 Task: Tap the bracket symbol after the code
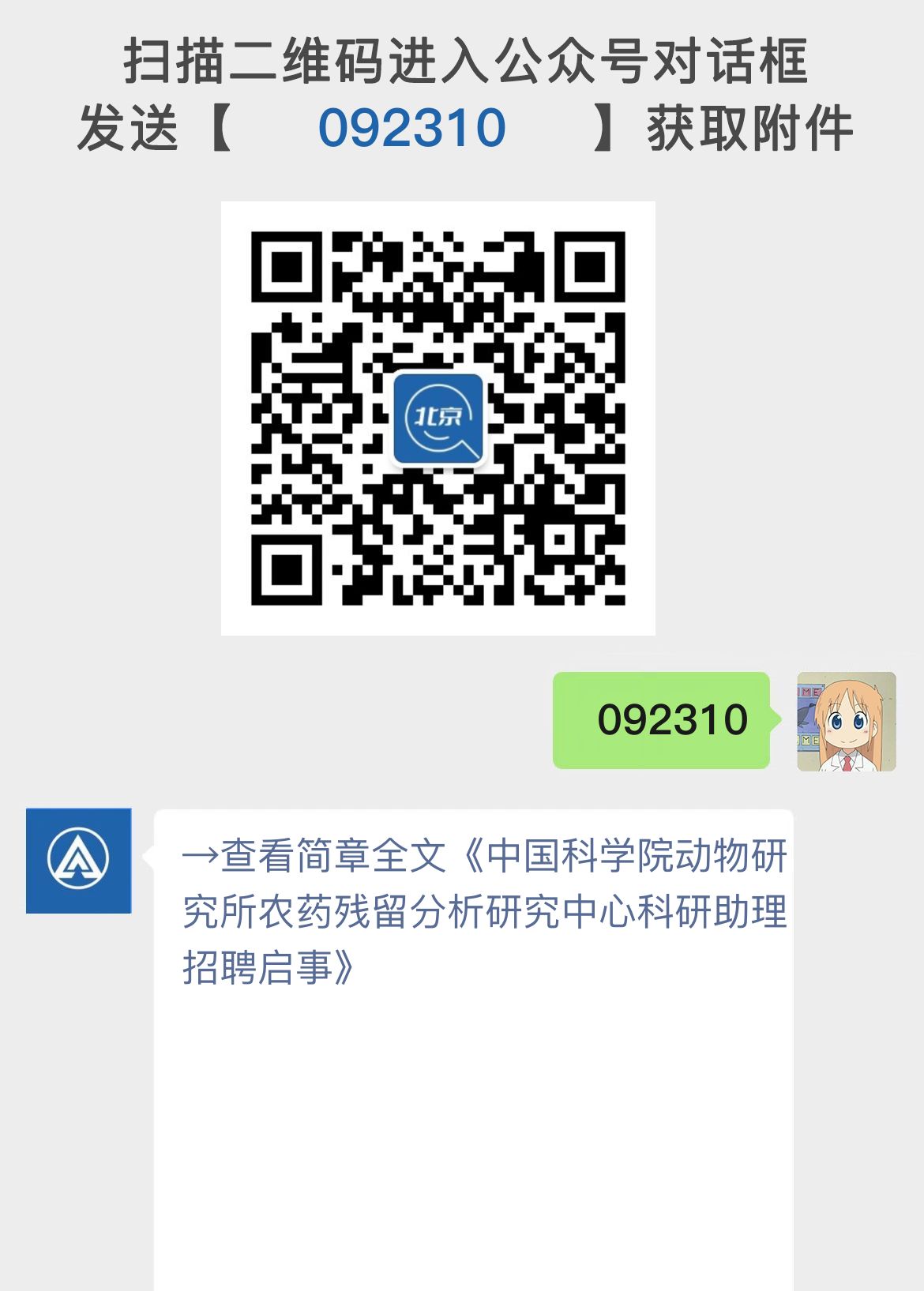tap(602, 126)
